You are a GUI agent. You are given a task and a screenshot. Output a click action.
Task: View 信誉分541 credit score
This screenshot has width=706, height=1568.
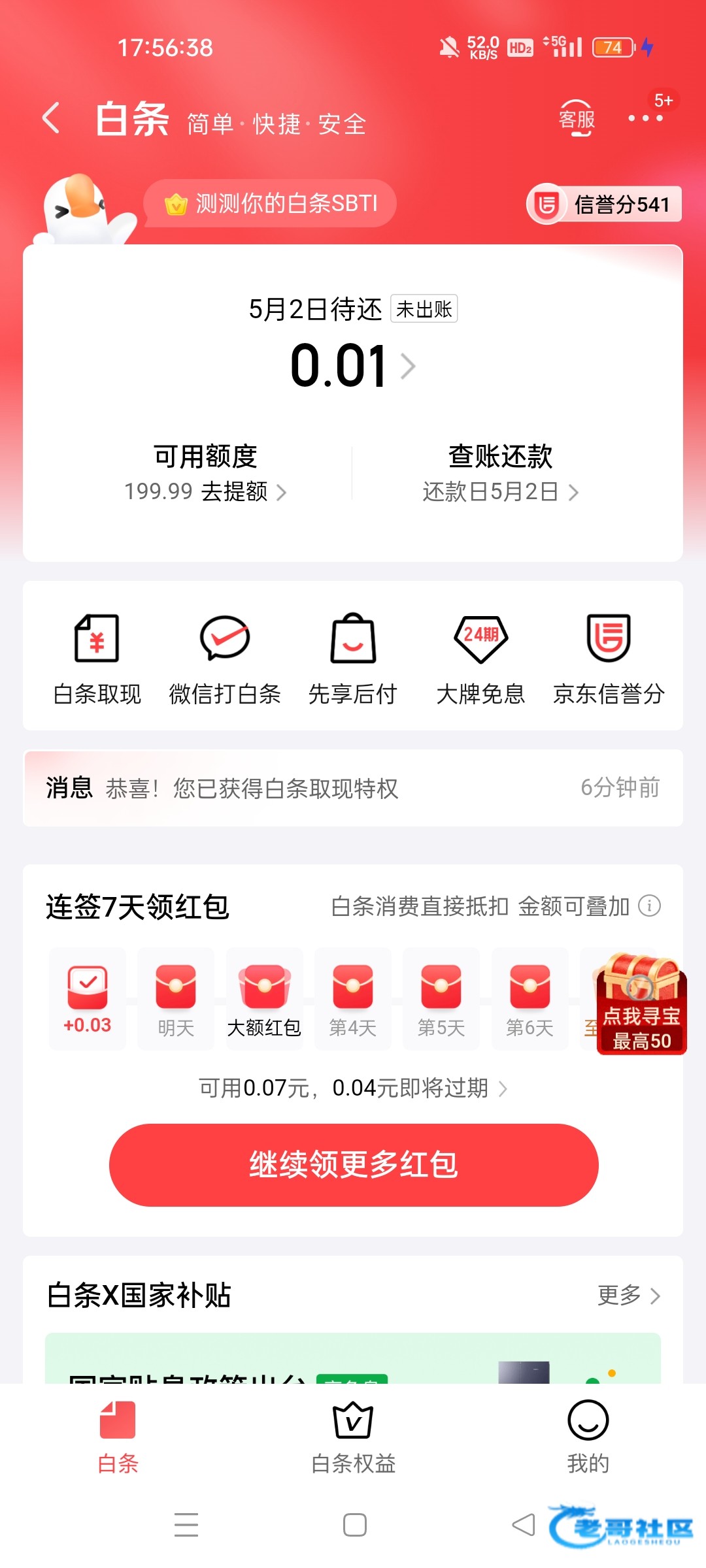click(605, 204)
